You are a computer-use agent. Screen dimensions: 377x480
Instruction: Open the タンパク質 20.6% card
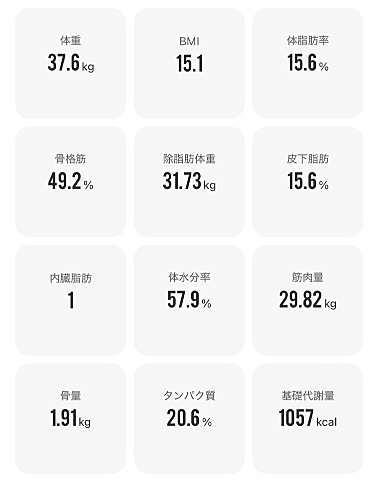(x=189, y=418)
